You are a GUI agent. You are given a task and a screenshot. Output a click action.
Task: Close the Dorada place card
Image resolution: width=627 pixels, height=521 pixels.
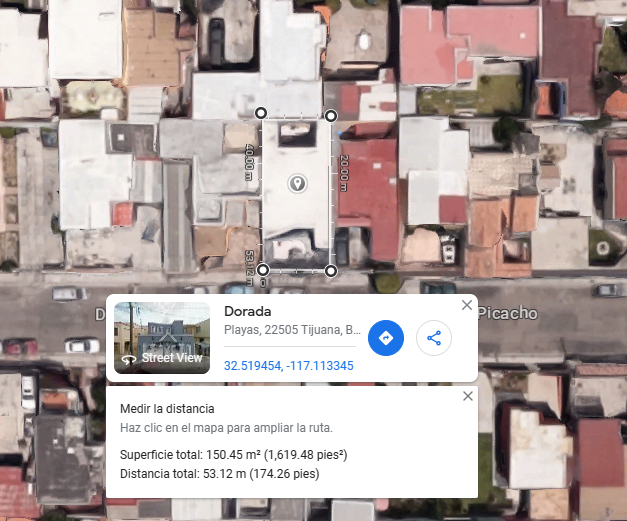[x=467, y=305]
